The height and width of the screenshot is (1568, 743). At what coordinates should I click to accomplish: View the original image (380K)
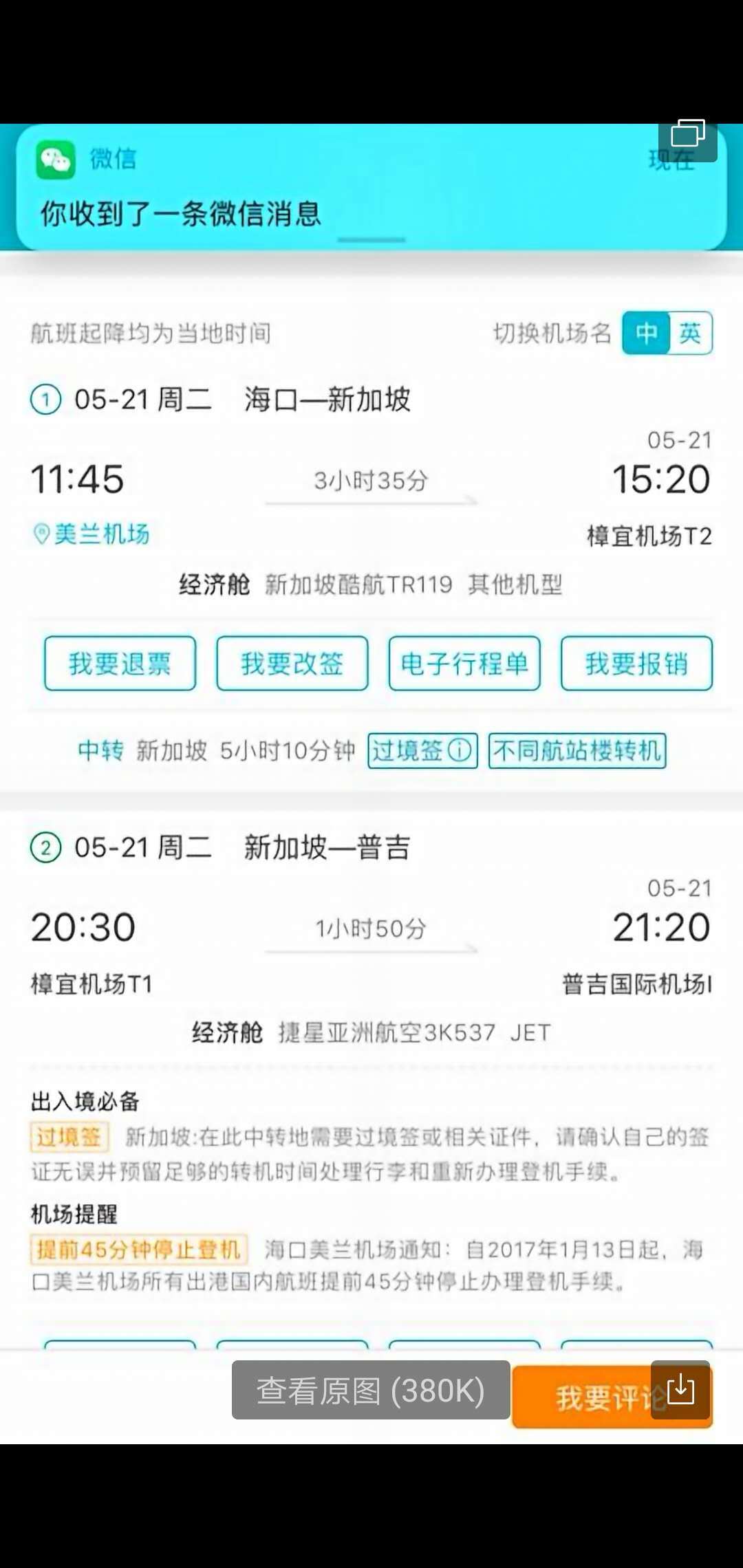pyautogui.click(x=371, y=1390)
